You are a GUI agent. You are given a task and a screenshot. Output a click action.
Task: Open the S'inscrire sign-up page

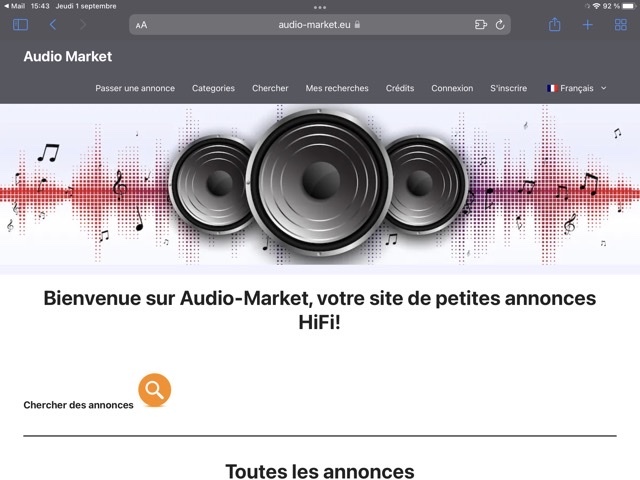[509, 88]
